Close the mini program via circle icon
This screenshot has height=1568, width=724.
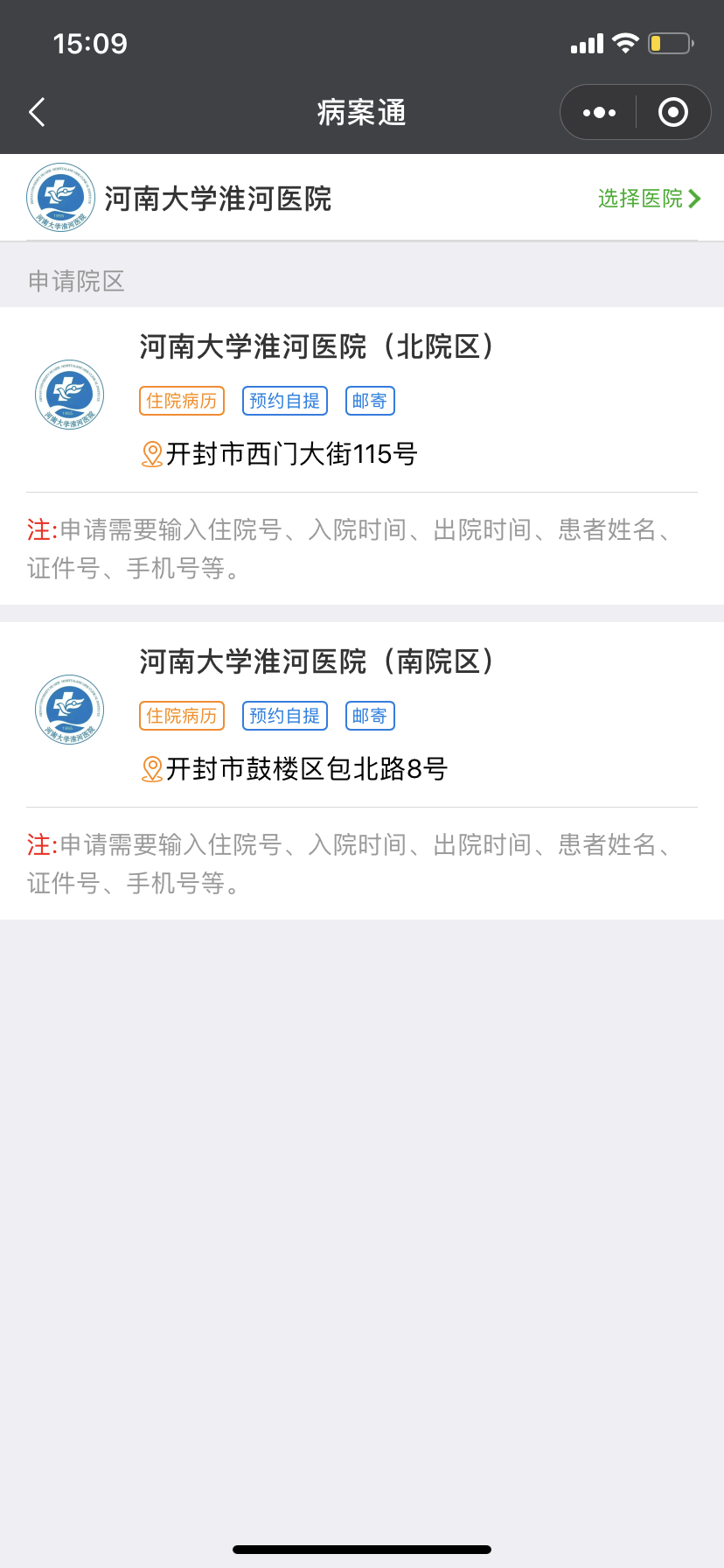(x=672, y=112)
